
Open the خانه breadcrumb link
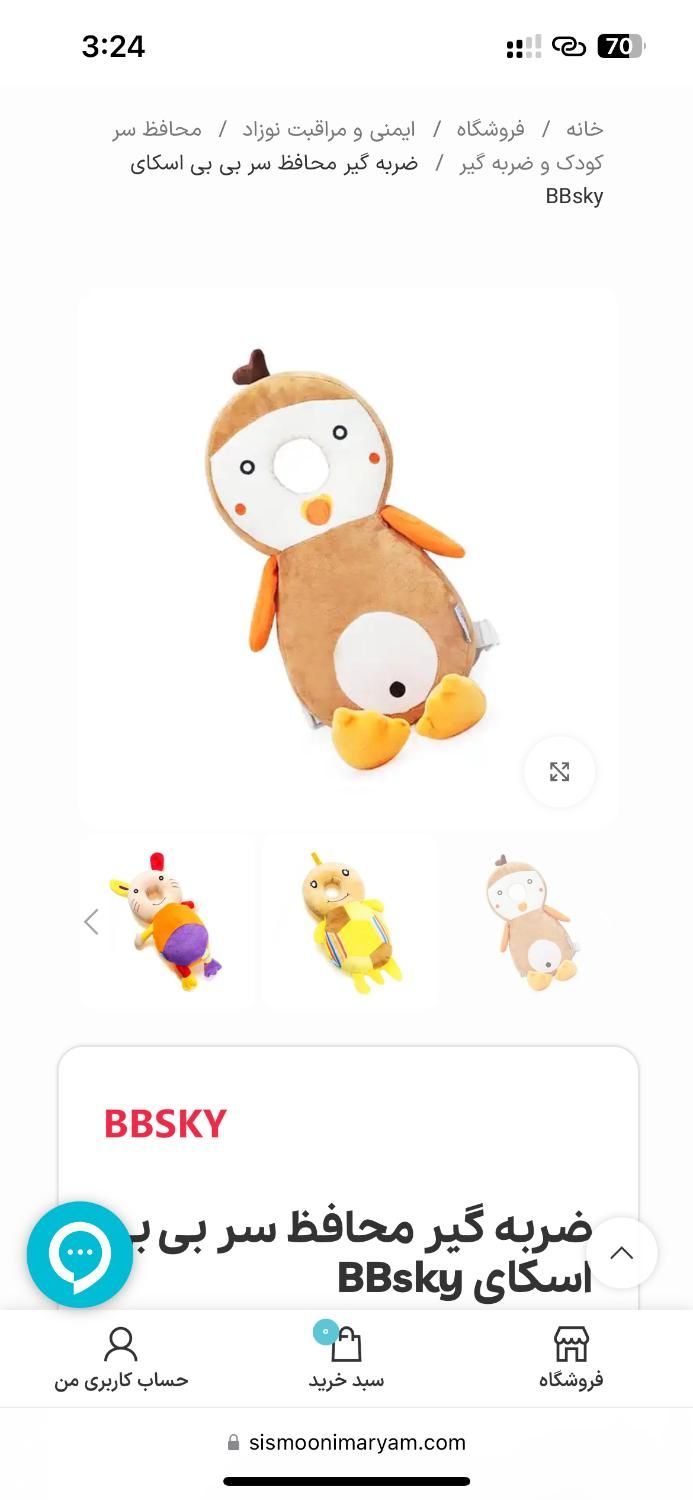(584, 129)
